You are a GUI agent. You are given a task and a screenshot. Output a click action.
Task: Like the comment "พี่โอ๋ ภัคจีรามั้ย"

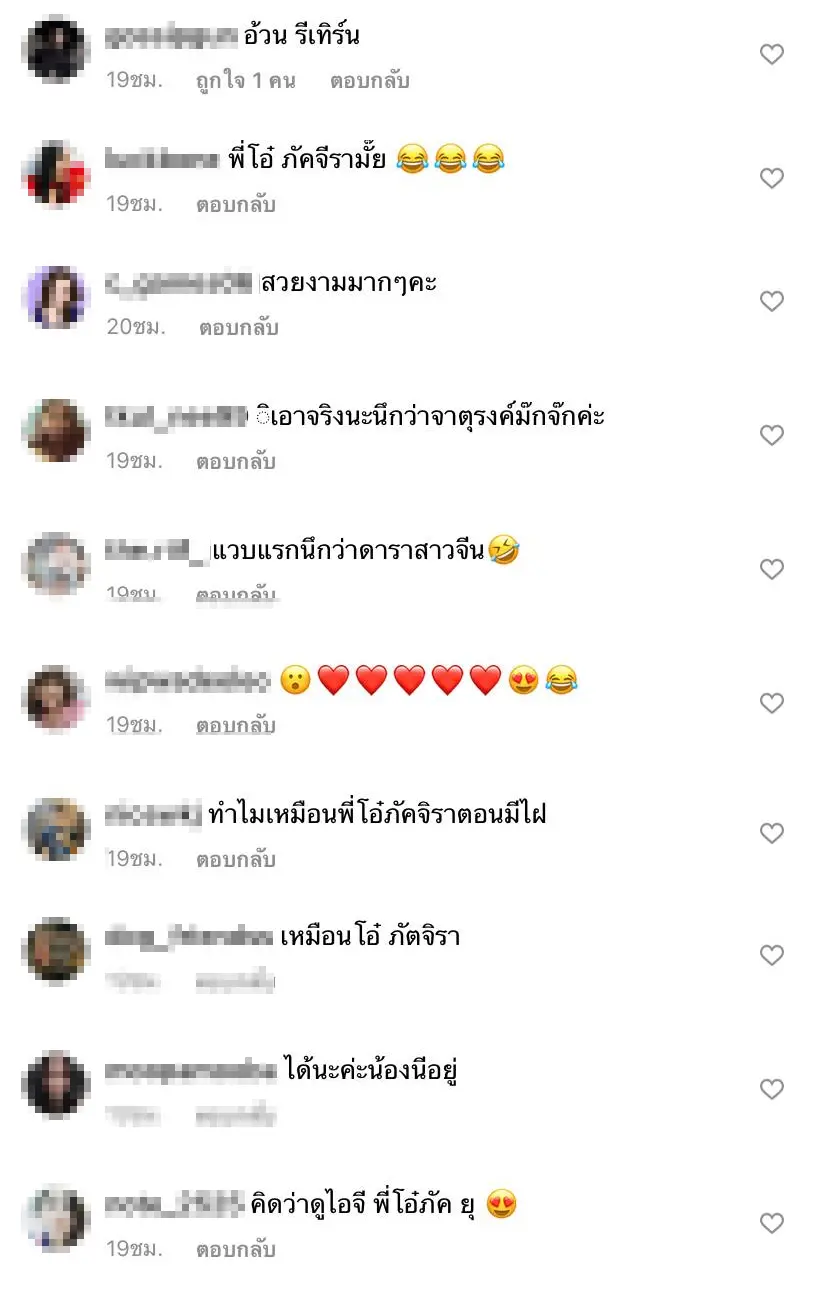(x=771, y=178)
